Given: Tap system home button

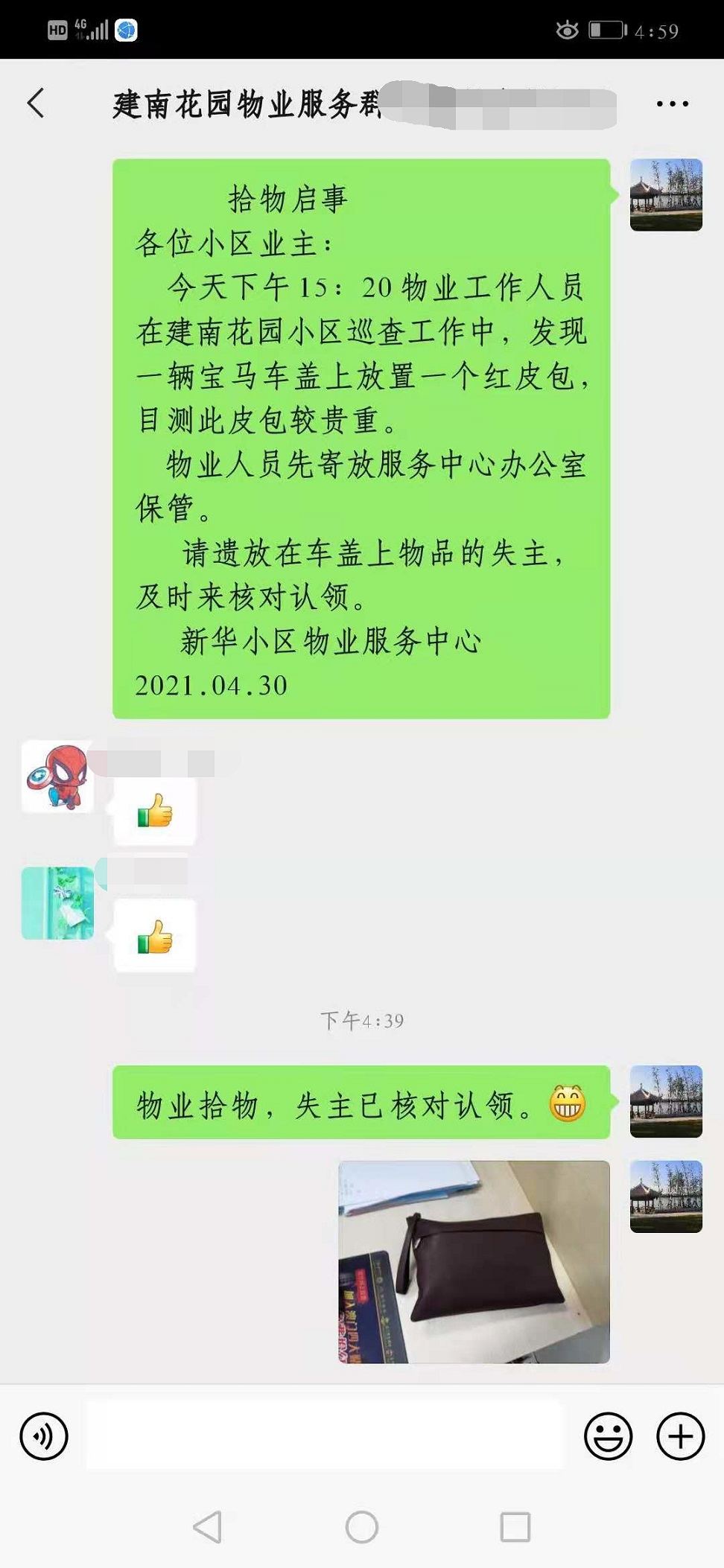Looking at the screenshot, I should [362, 1527].
